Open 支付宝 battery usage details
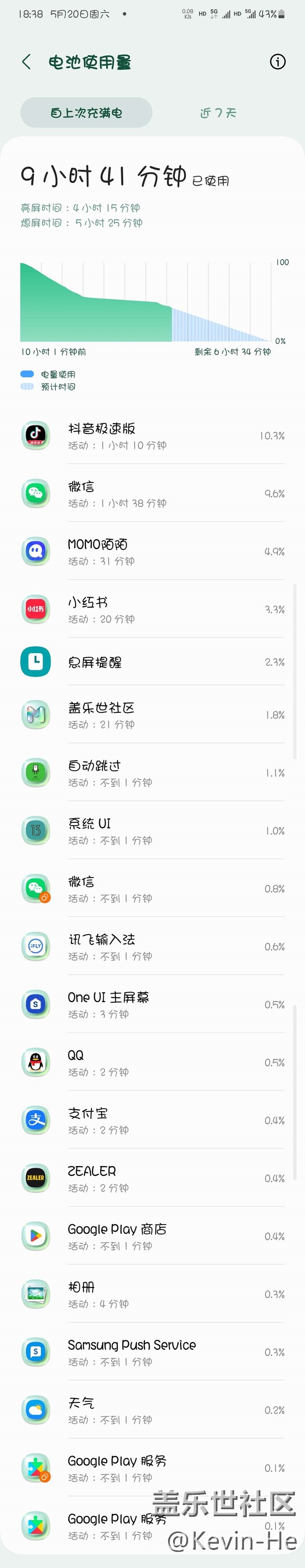The width and height of the screenshot is (305, 1568). tap(152, 1120)
